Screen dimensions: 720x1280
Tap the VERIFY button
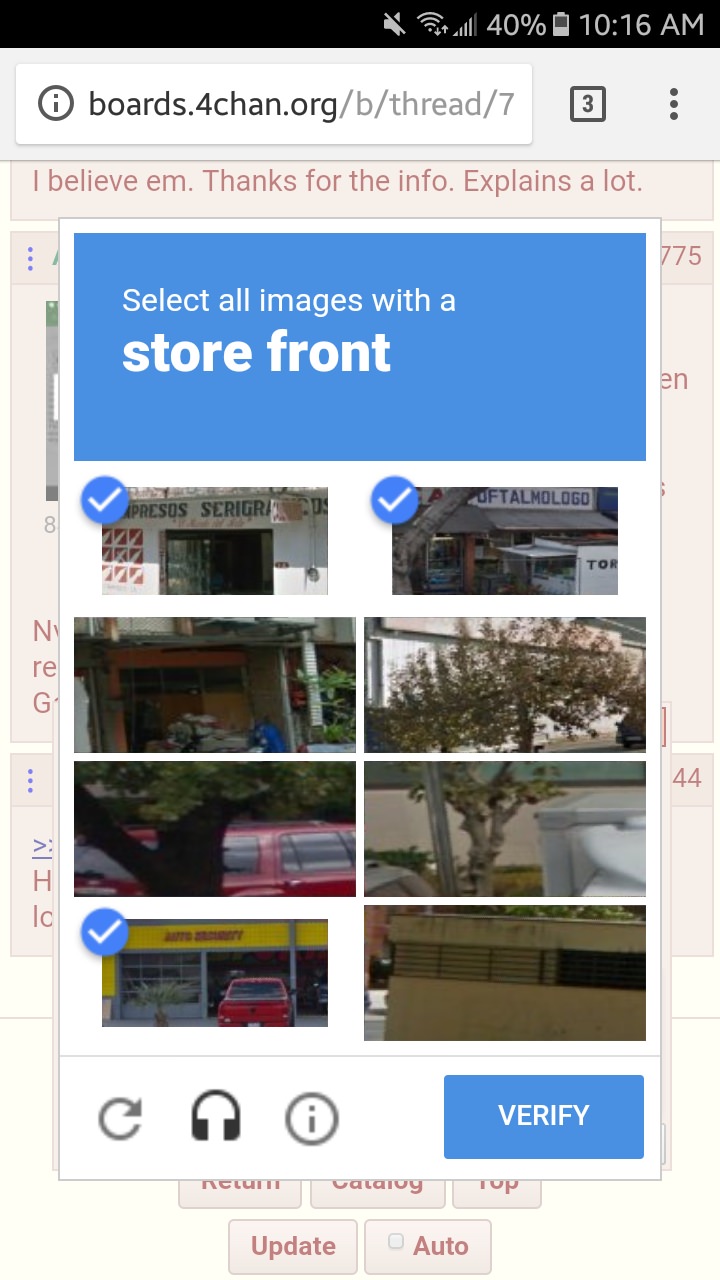[x=544, y=1116]
